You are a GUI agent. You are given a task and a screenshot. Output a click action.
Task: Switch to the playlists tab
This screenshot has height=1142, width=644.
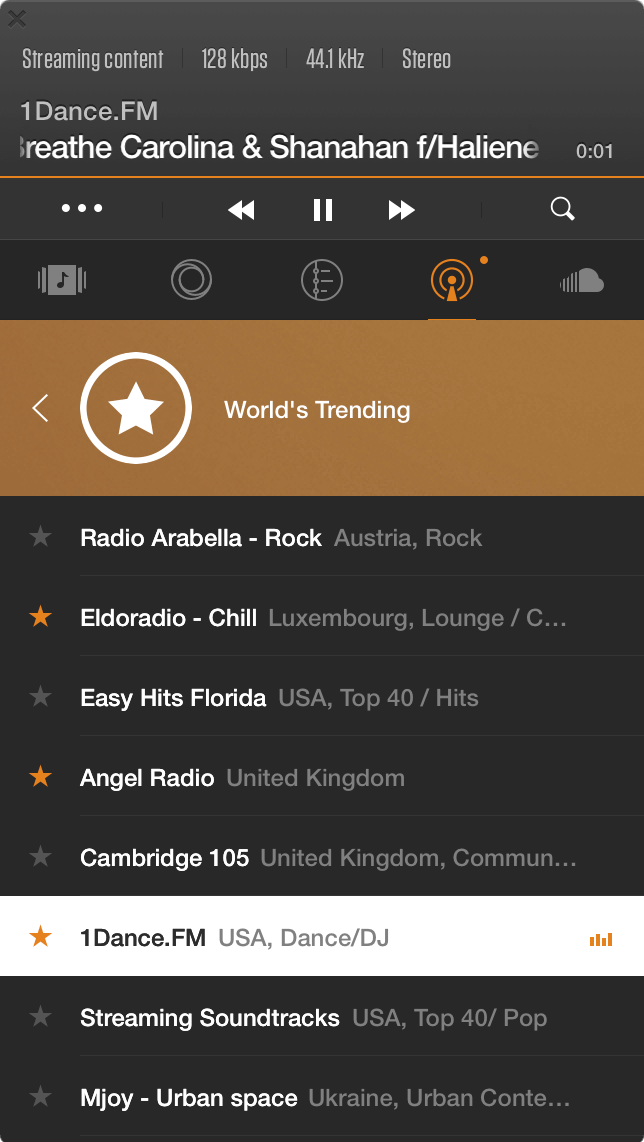(322, 281)
